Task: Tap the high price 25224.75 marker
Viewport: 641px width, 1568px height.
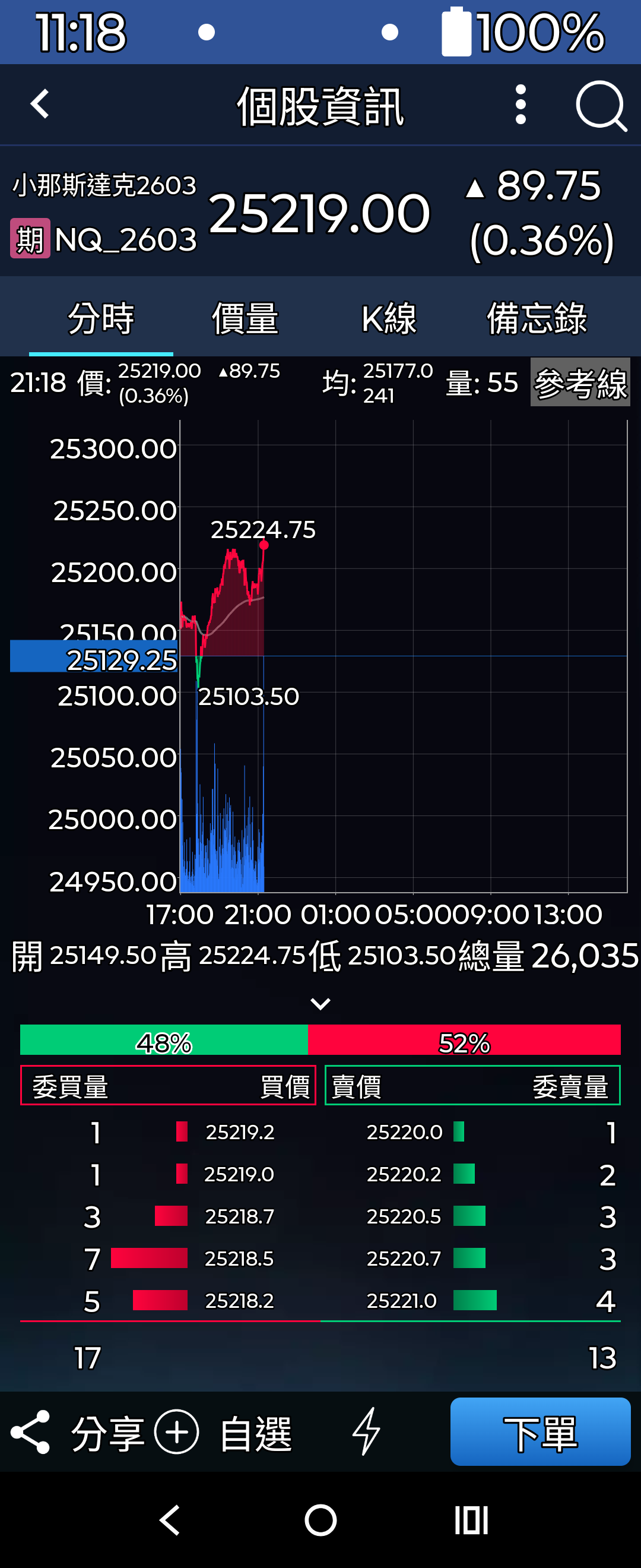Action: pyautogui.click(x=264, y=530)
